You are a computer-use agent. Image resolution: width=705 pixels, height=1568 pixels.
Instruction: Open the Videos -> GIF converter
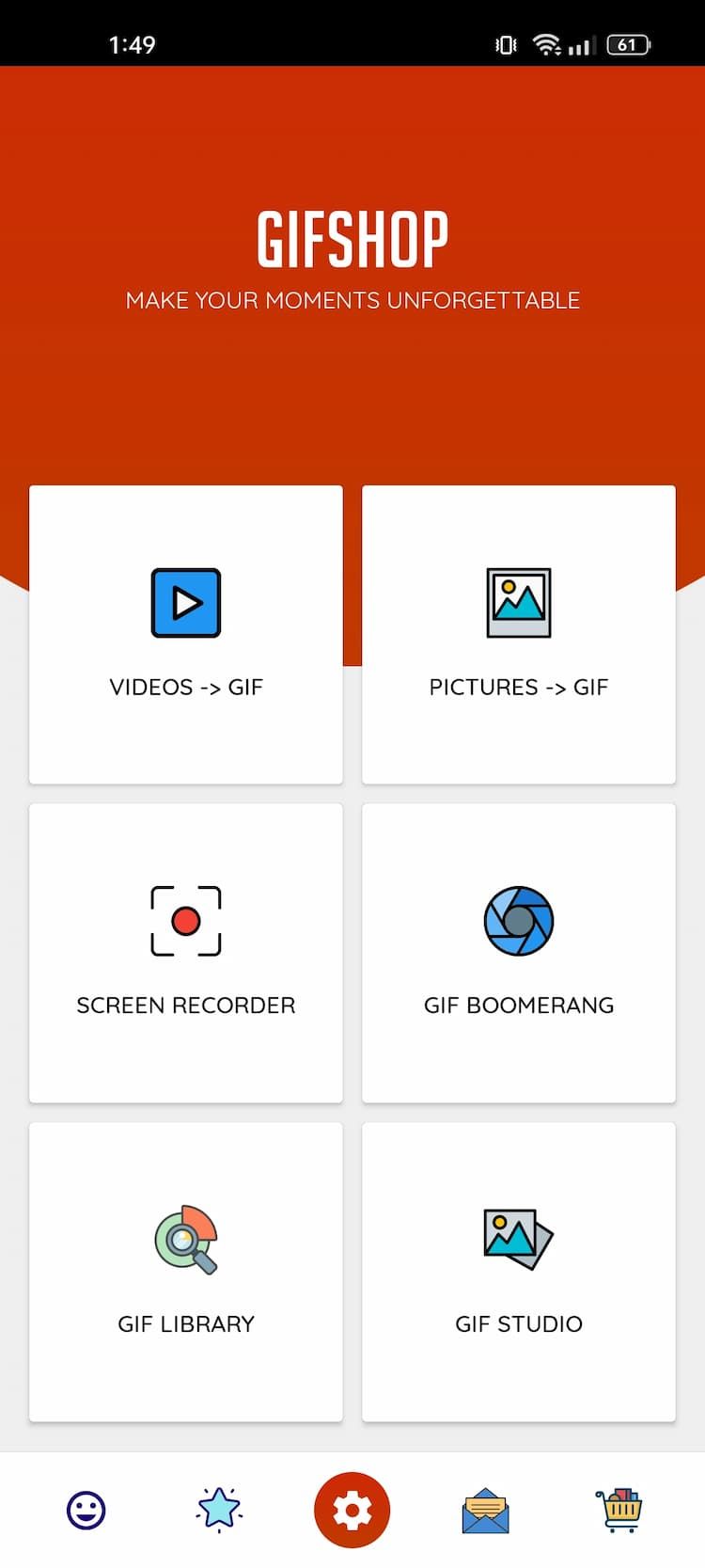186,635
